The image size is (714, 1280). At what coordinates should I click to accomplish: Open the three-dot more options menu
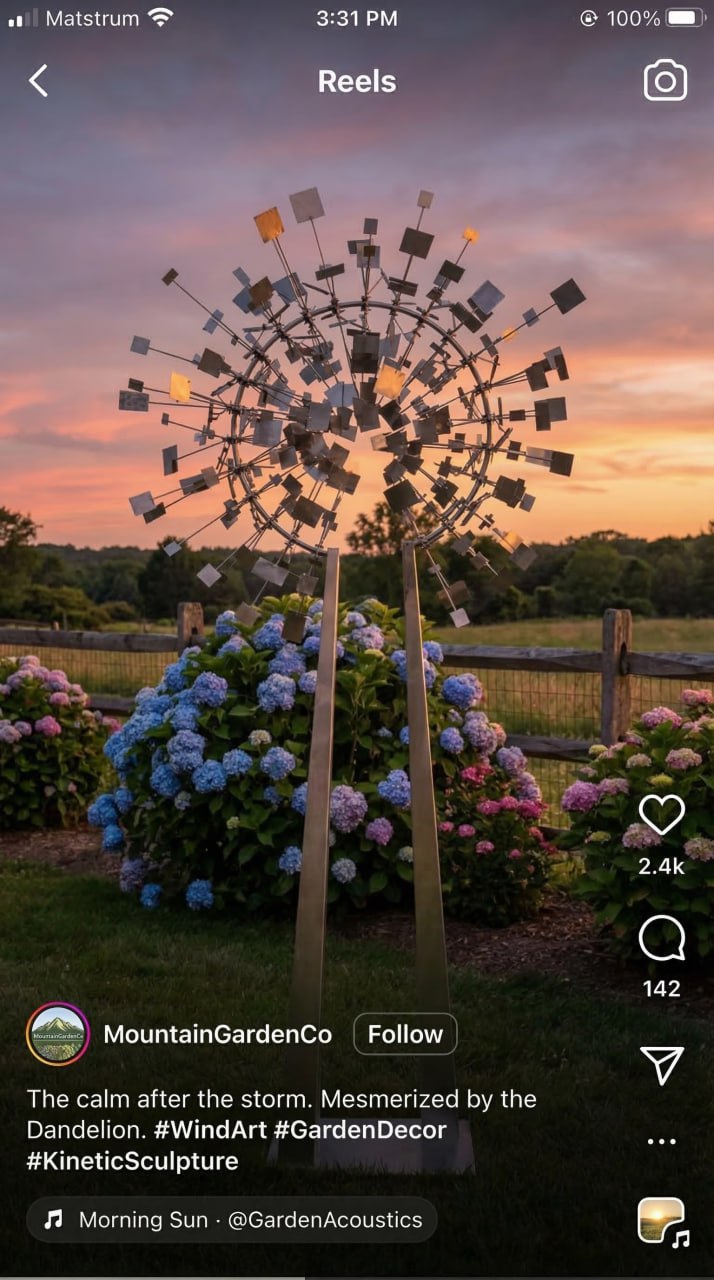[x=661, y=1141]
